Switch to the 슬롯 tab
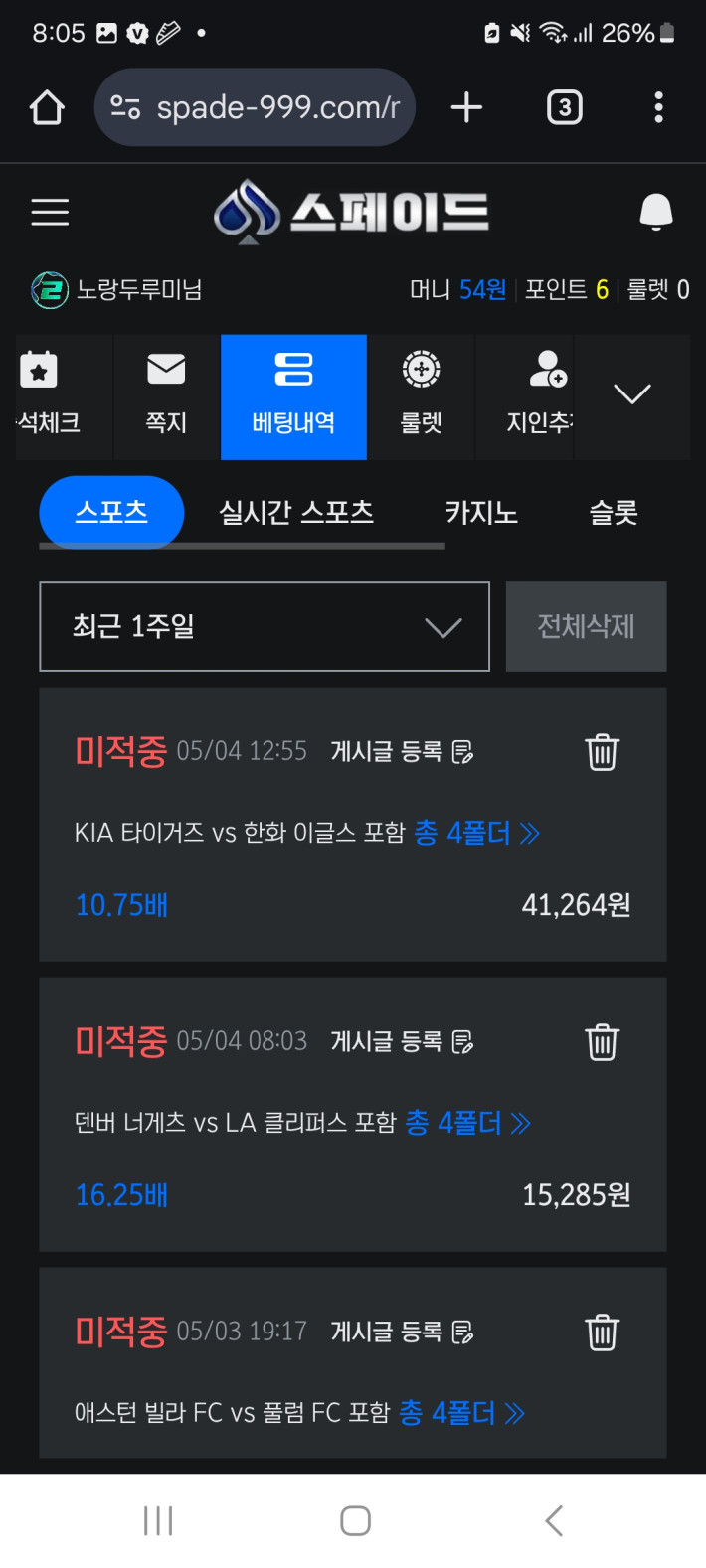This screenshot has height=1568, width=706. coord(614,513)
